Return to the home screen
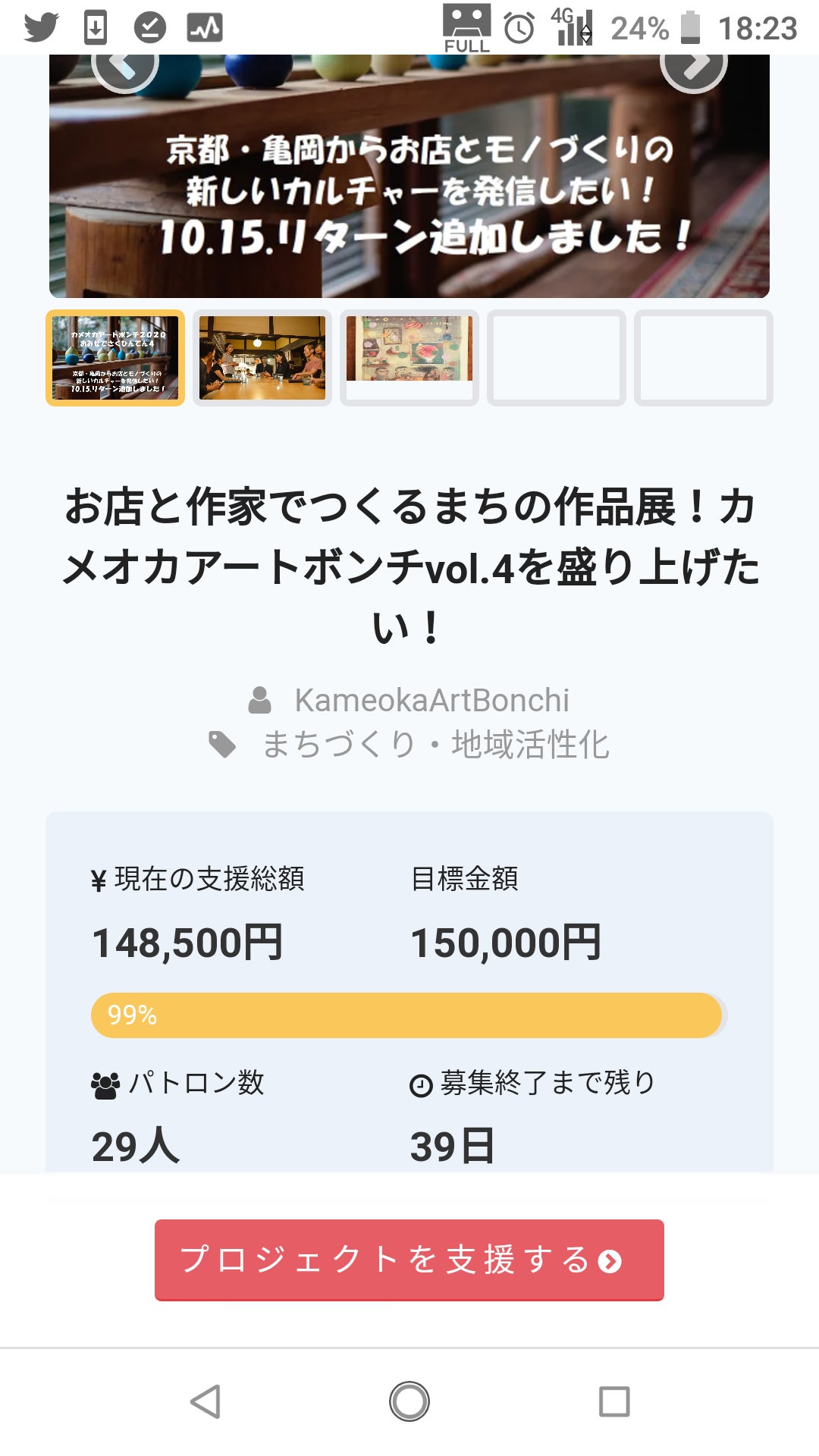Screen dimensions: 819x1456 (409, 1401)
